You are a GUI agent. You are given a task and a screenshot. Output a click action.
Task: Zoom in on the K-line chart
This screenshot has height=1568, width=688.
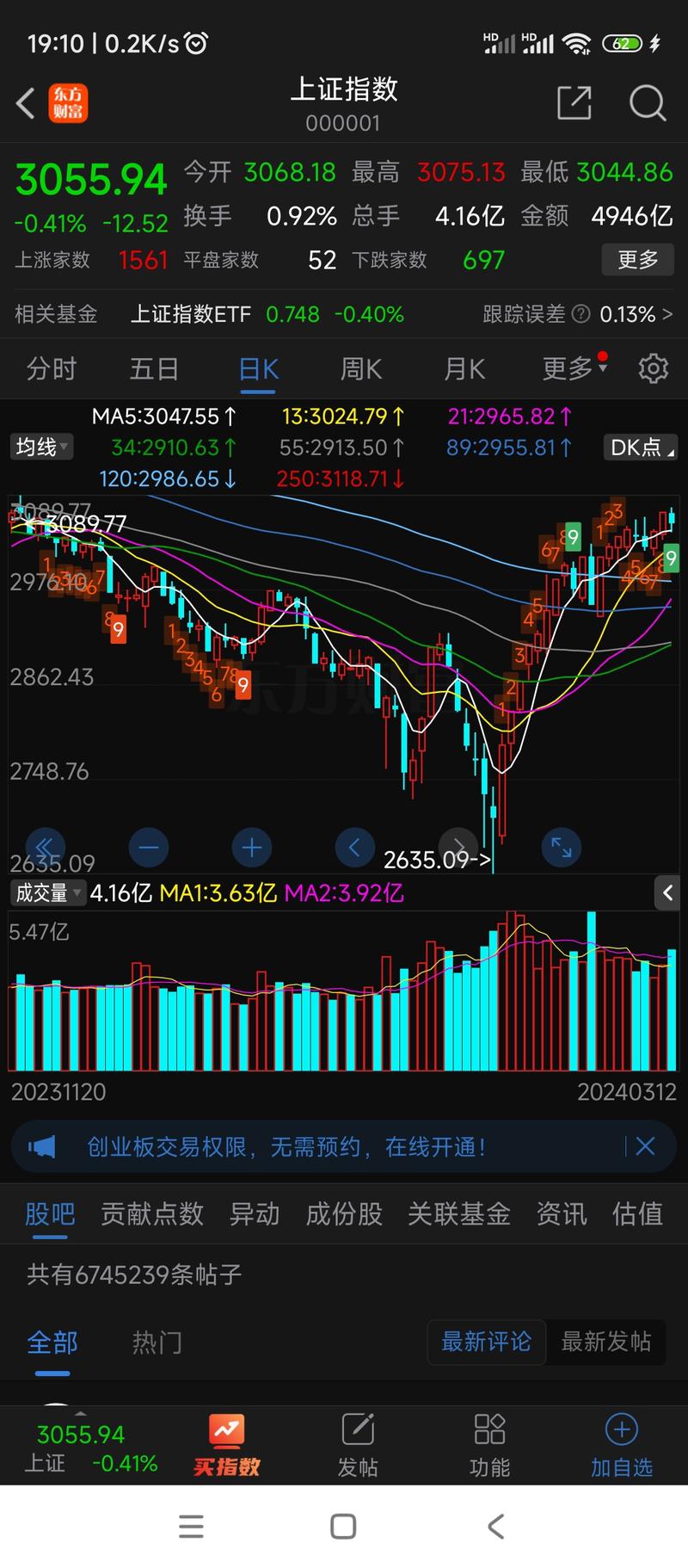(251, 848)
